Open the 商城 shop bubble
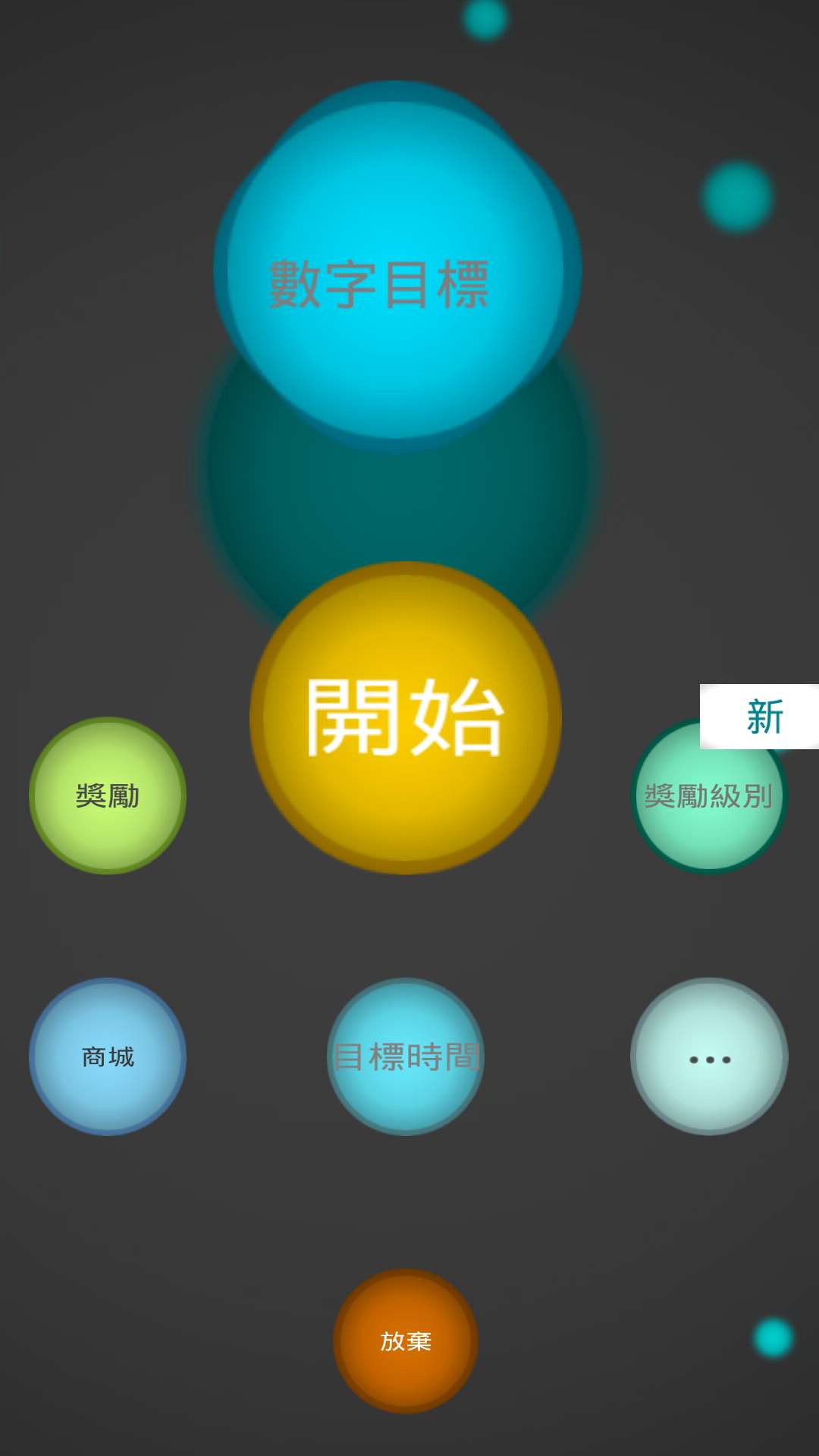 tap(108, 1056)
